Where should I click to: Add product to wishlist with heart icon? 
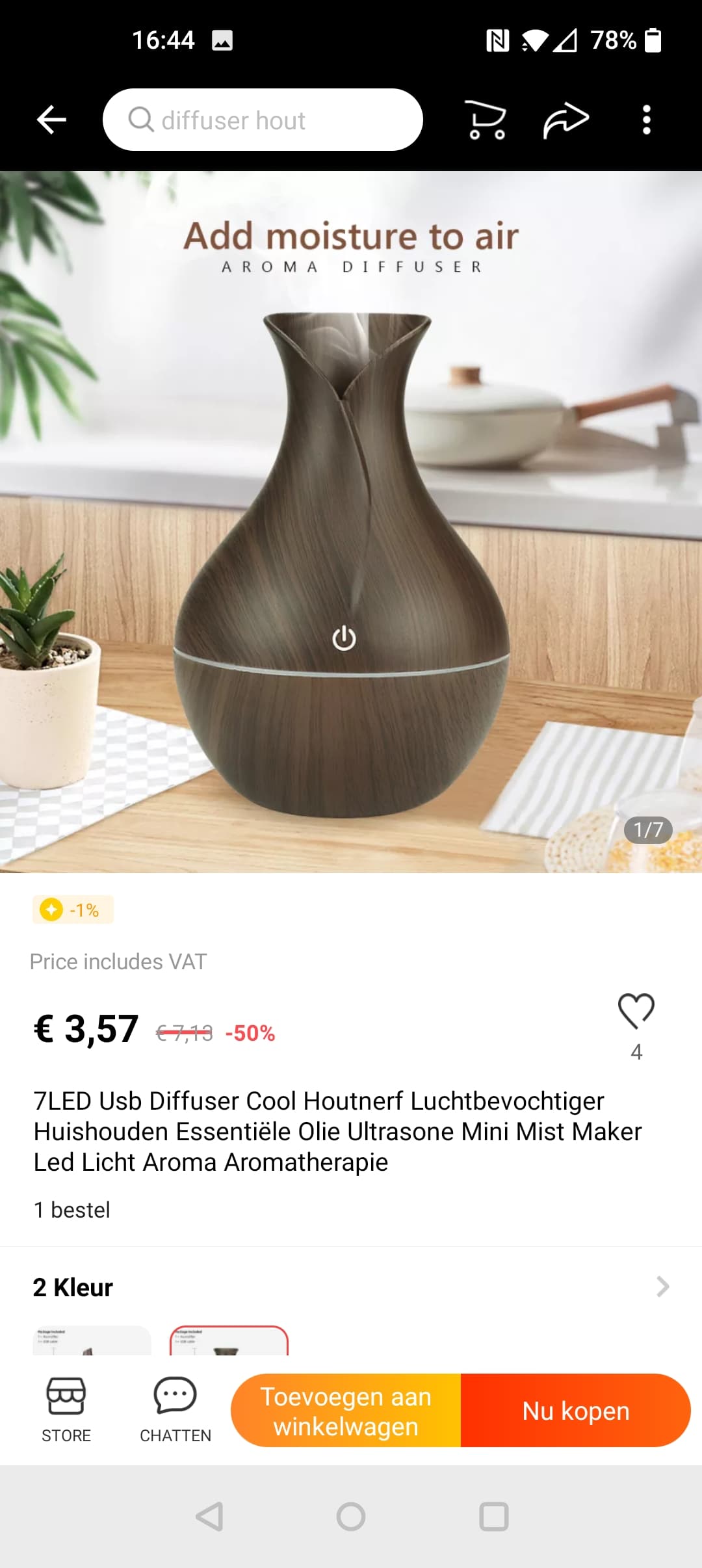[x=636, y=1012]
